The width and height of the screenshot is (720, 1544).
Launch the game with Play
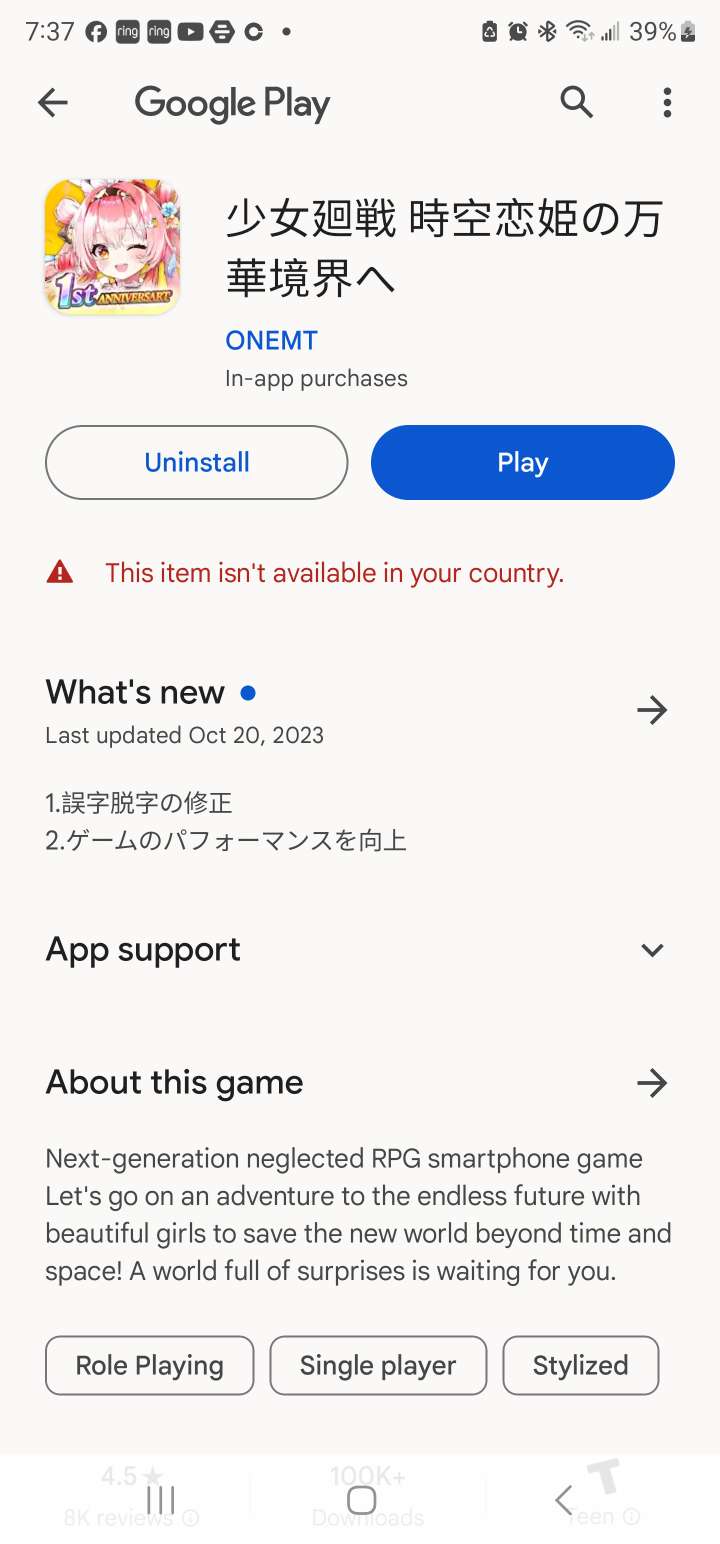(x=522, y=462)
